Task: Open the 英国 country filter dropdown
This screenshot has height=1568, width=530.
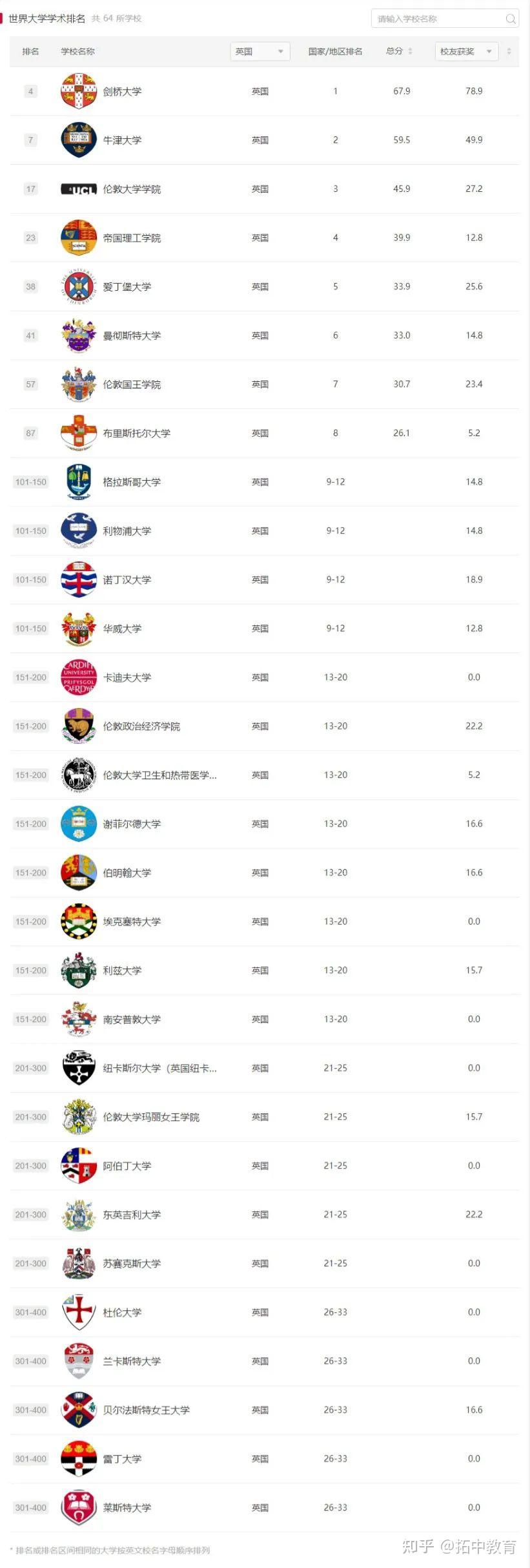Action: [260, 52]
